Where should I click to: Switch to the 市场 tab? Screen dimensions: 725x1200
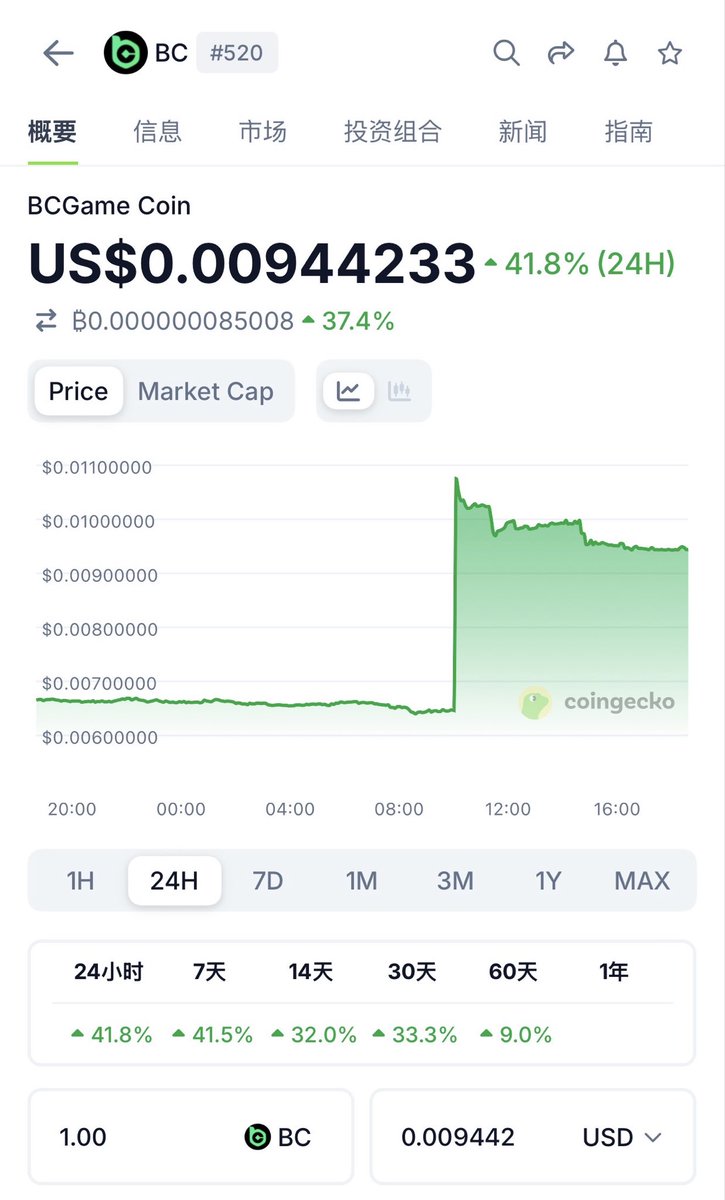(263, 131)
